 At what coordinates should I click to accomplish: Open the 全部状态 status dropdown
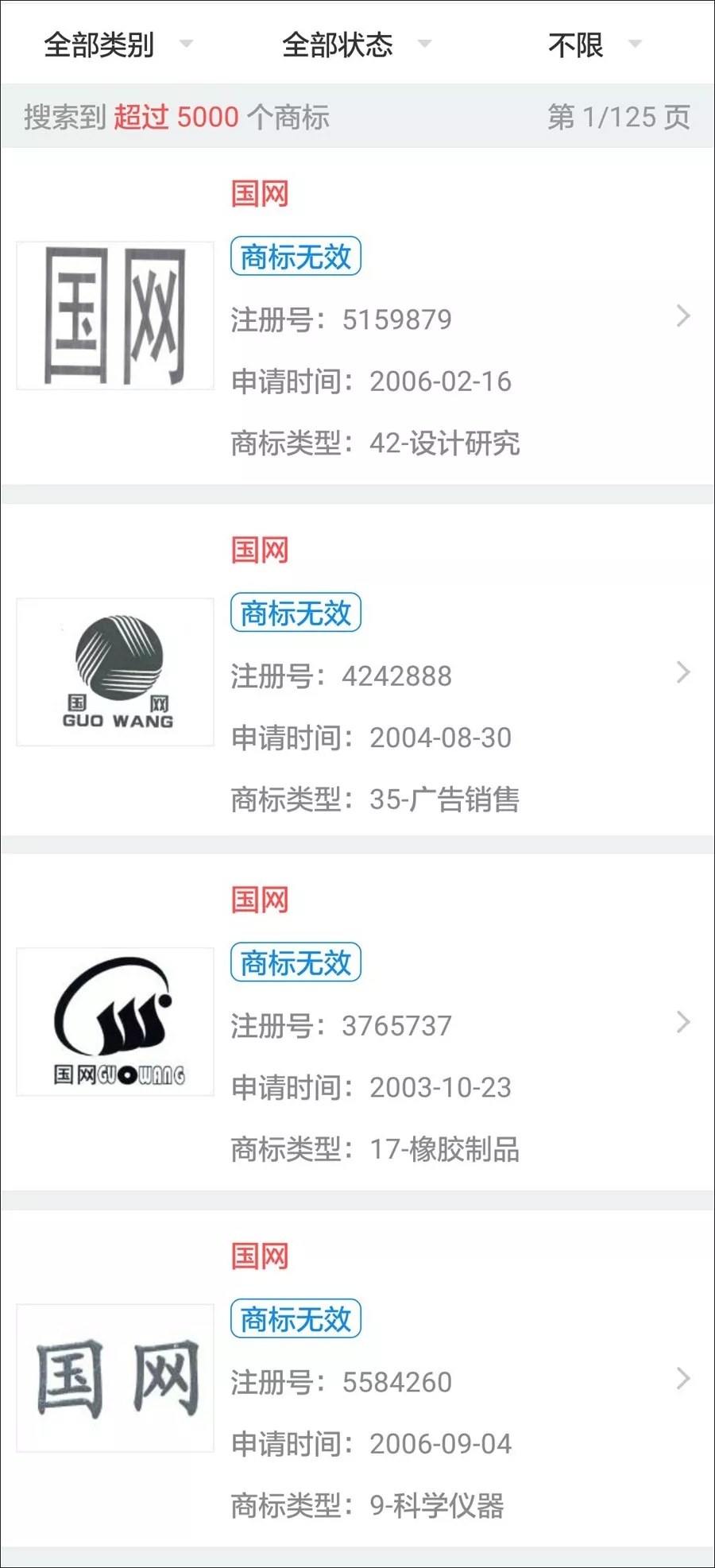coord(356,45)
